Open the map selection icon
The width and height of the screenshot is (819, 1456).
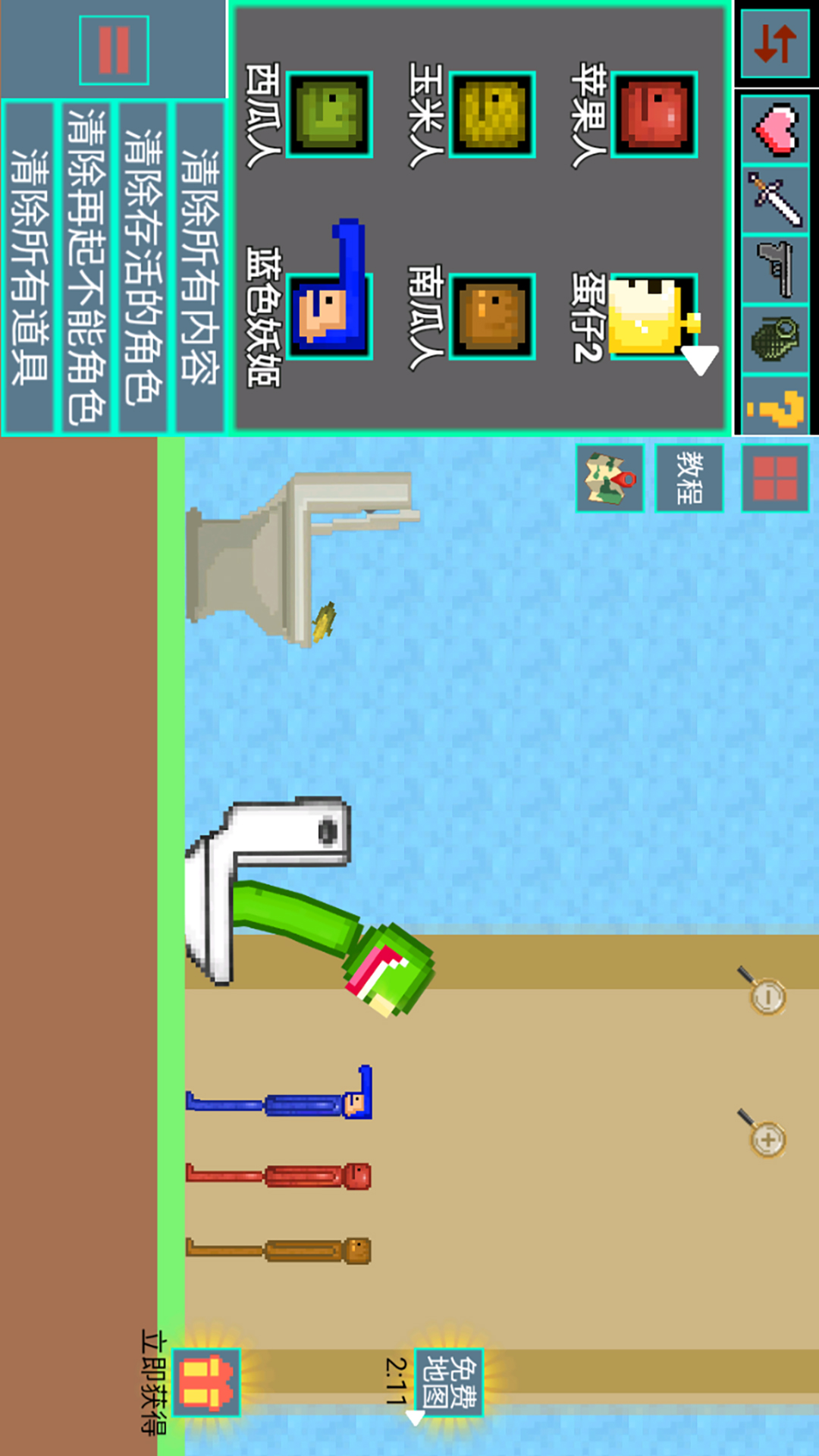click(x=610, y=479)
